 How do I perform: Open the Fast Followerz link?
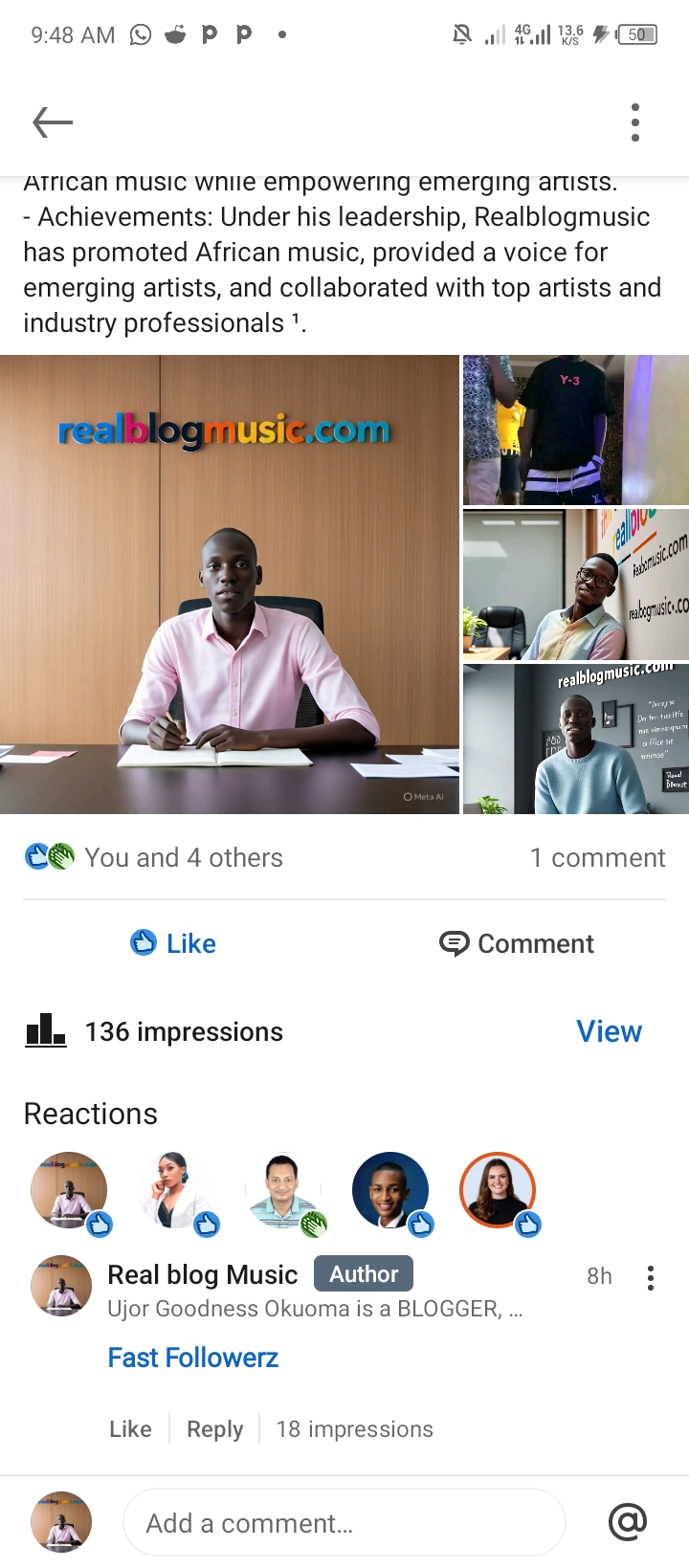[193, 1358]
